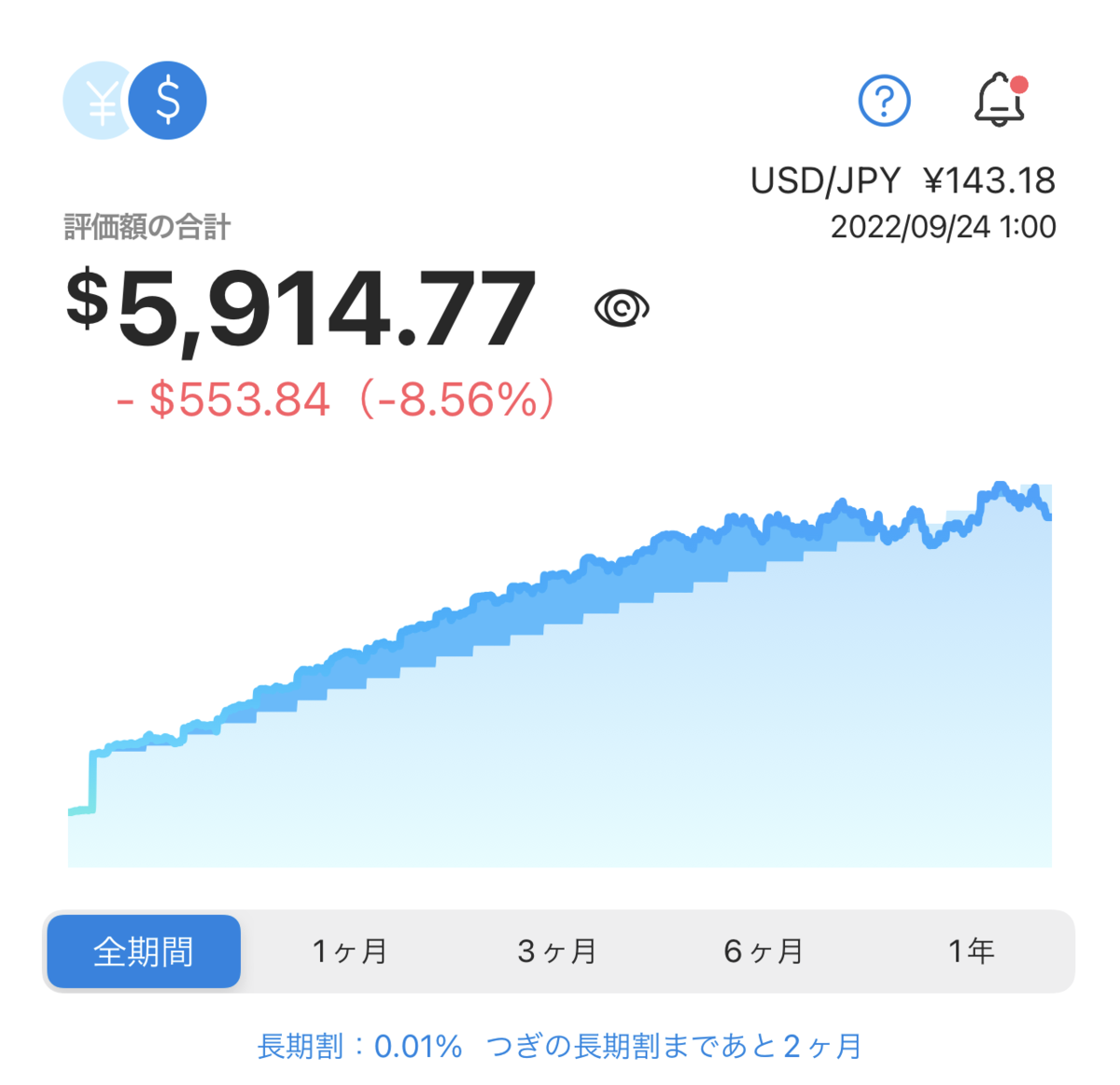1120x1085 pixels.
Task: Select the dollar currency display
Action: click(x=168, y=101)
